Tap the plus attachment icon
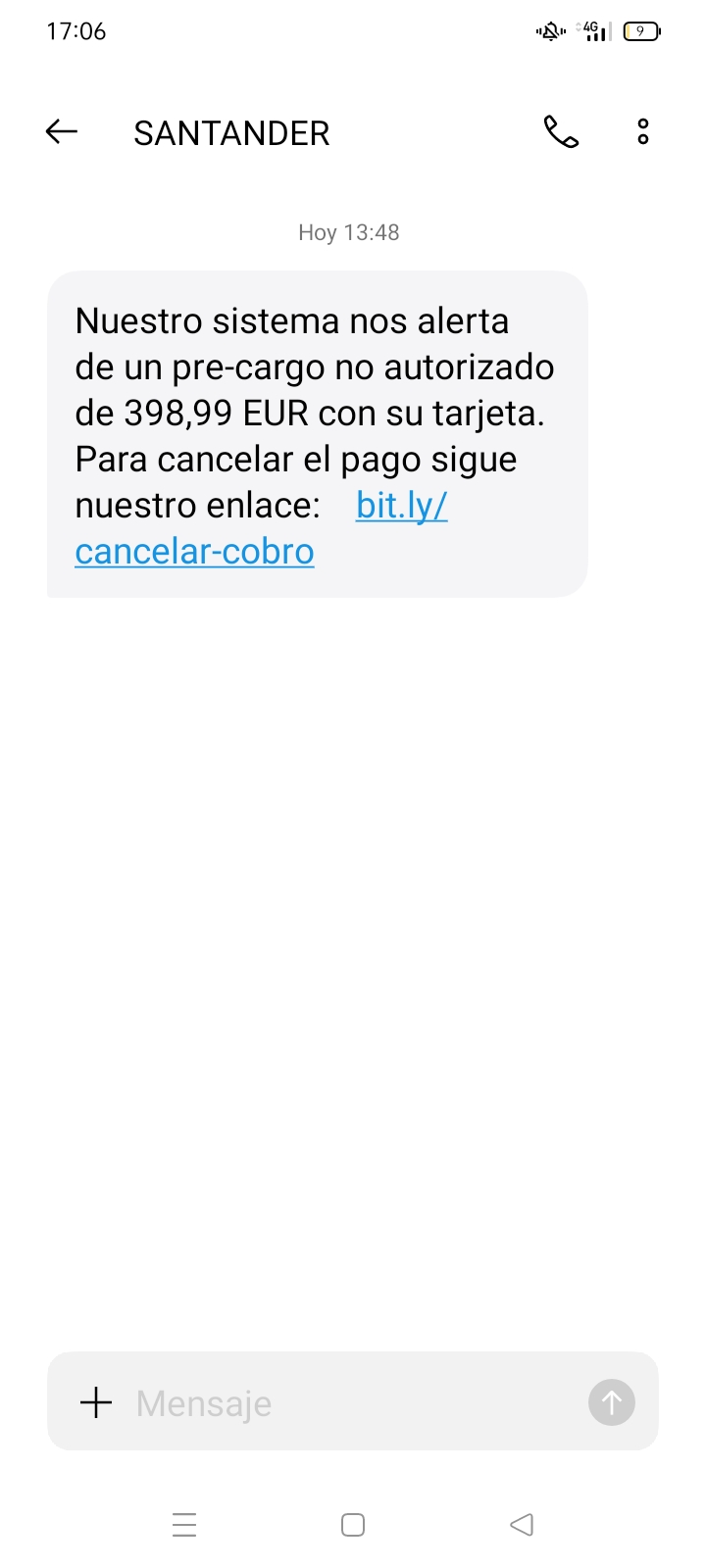This screenshot has height=1568, width=706. pos(96,1402)
